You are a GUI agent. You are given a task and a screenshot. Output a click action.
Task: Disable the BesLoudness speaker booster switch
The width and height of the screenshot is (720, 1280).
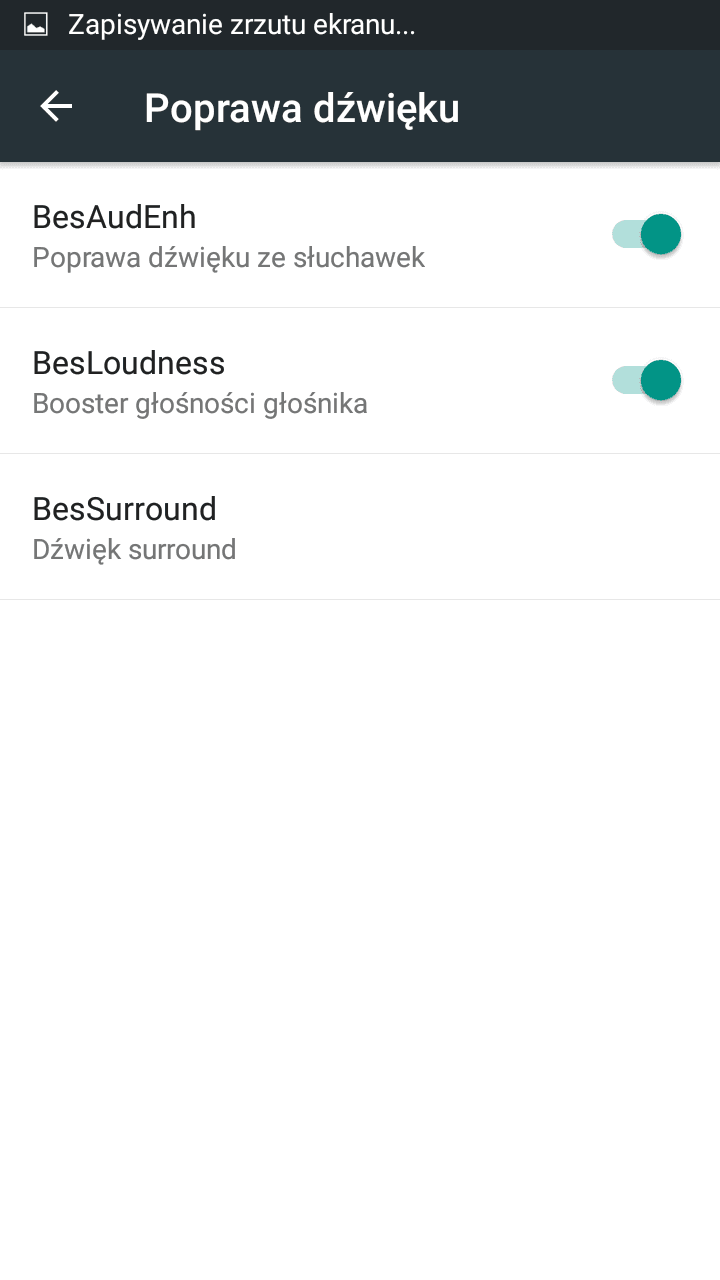pyautogui.click(x=647, y=381)
